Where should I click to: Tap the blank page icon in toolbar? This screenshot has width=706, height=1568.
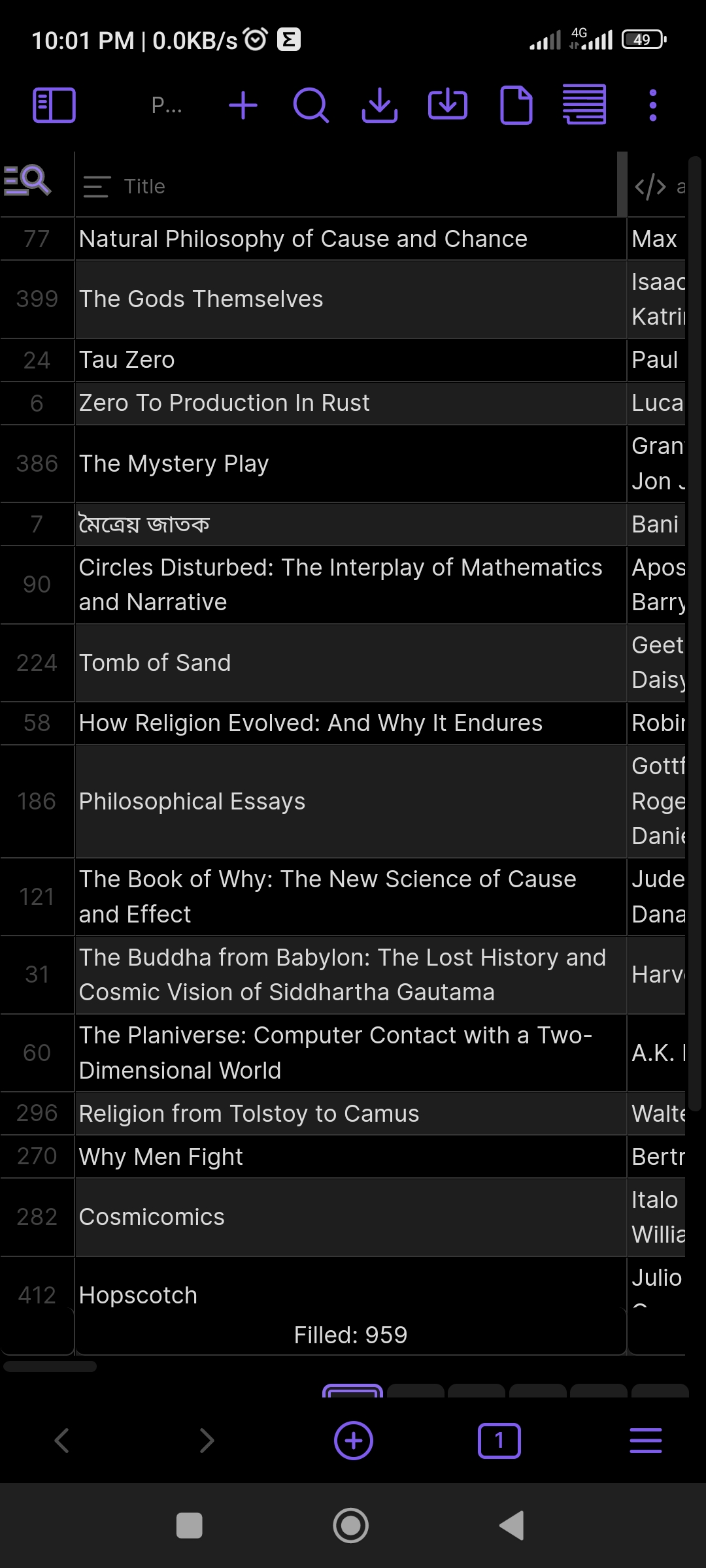click(x=516, y=105)
